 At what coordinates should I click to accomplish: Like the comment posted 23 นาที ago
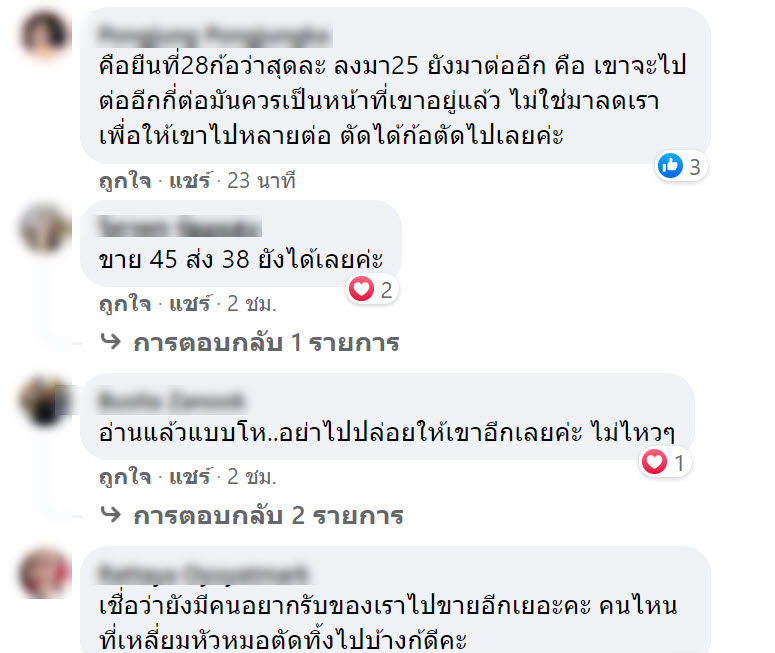click(119, 182)
